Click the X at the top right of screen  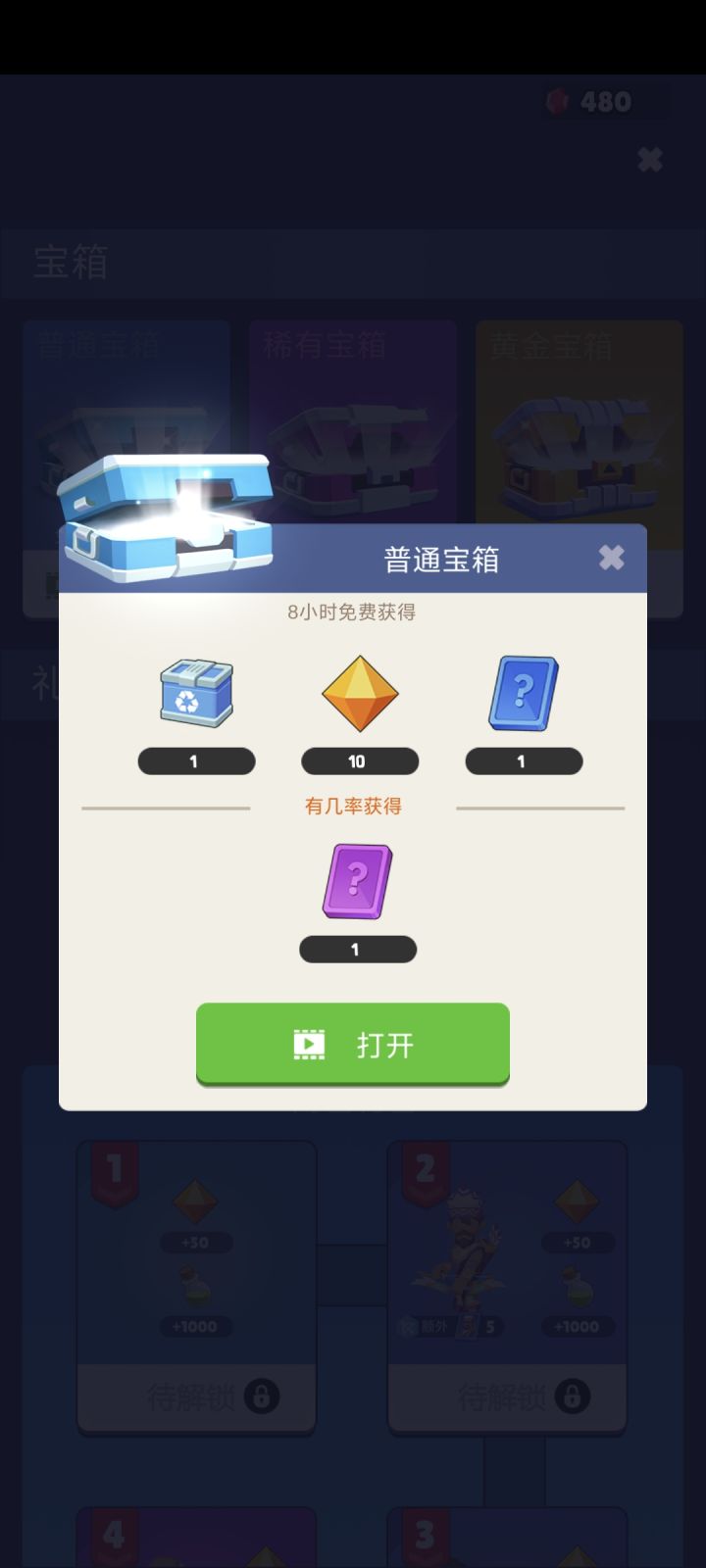coord(649,159)
